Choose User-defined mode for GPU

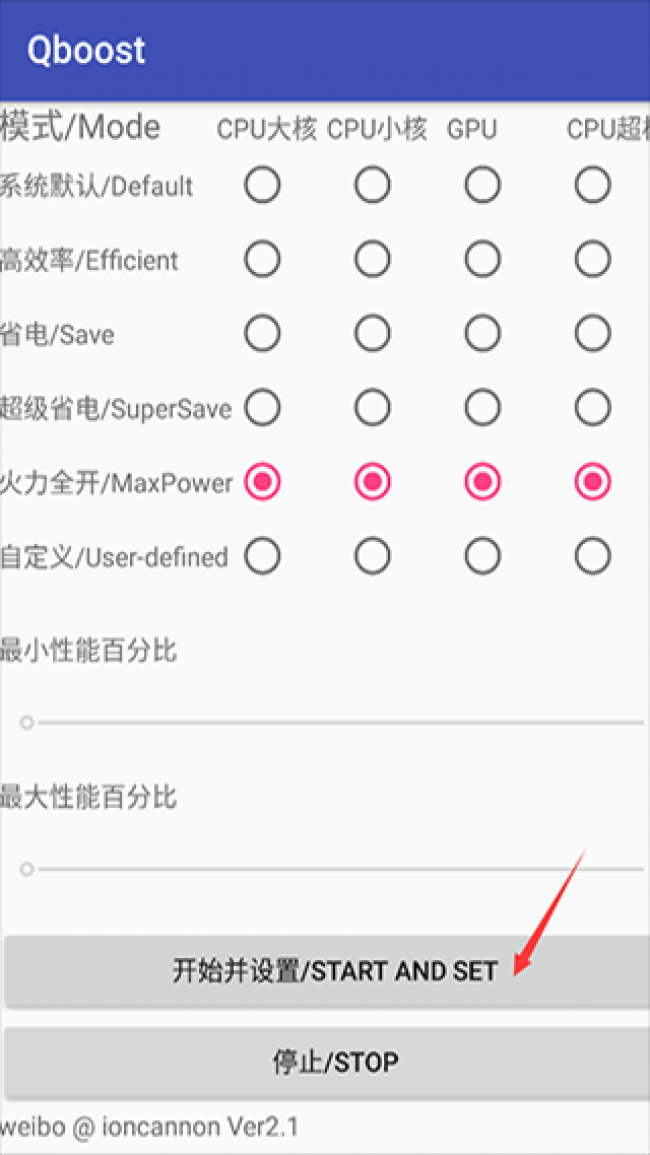(x=482, y=557)
